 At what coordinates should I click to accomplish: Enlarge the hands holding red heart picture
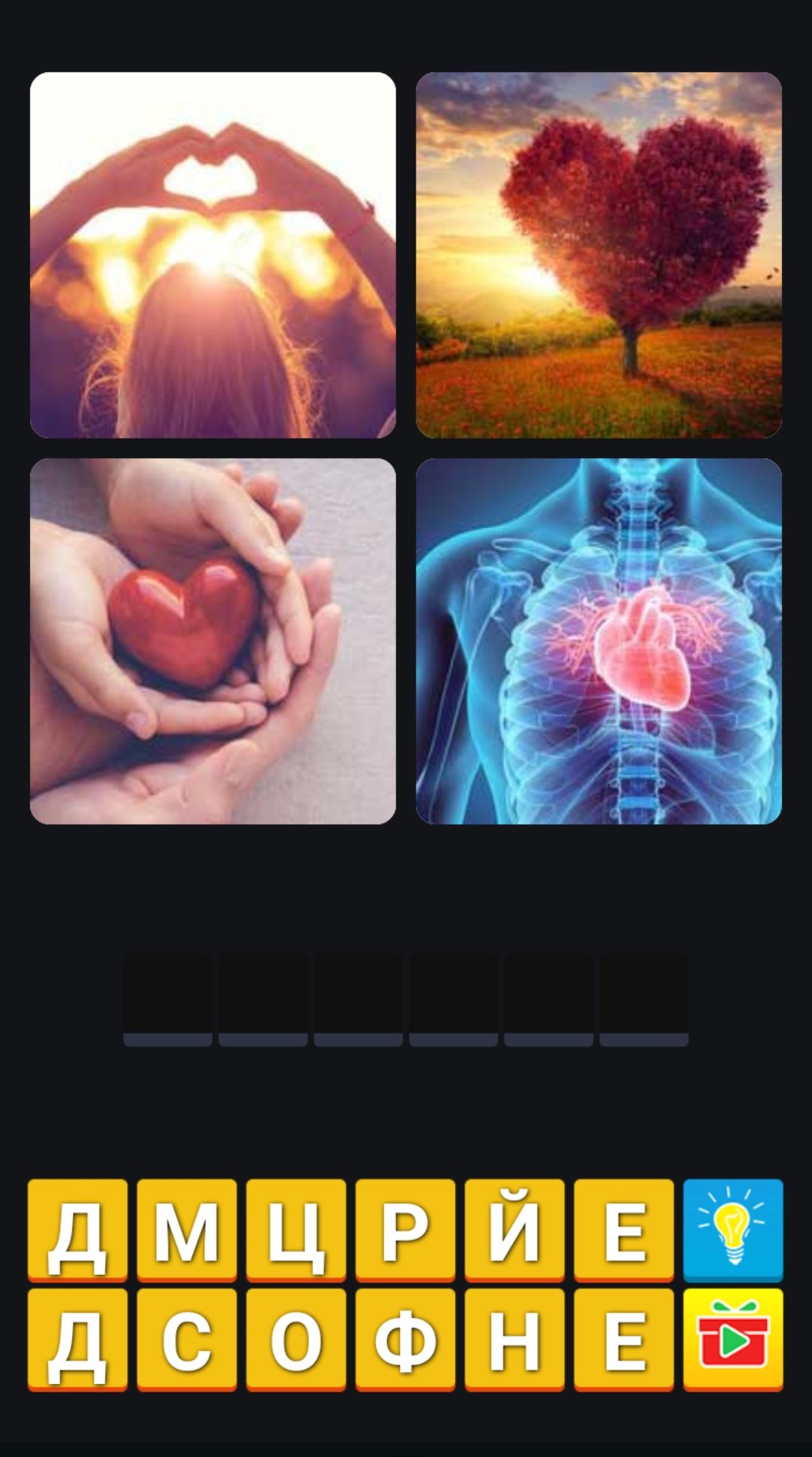coord(213,641)
